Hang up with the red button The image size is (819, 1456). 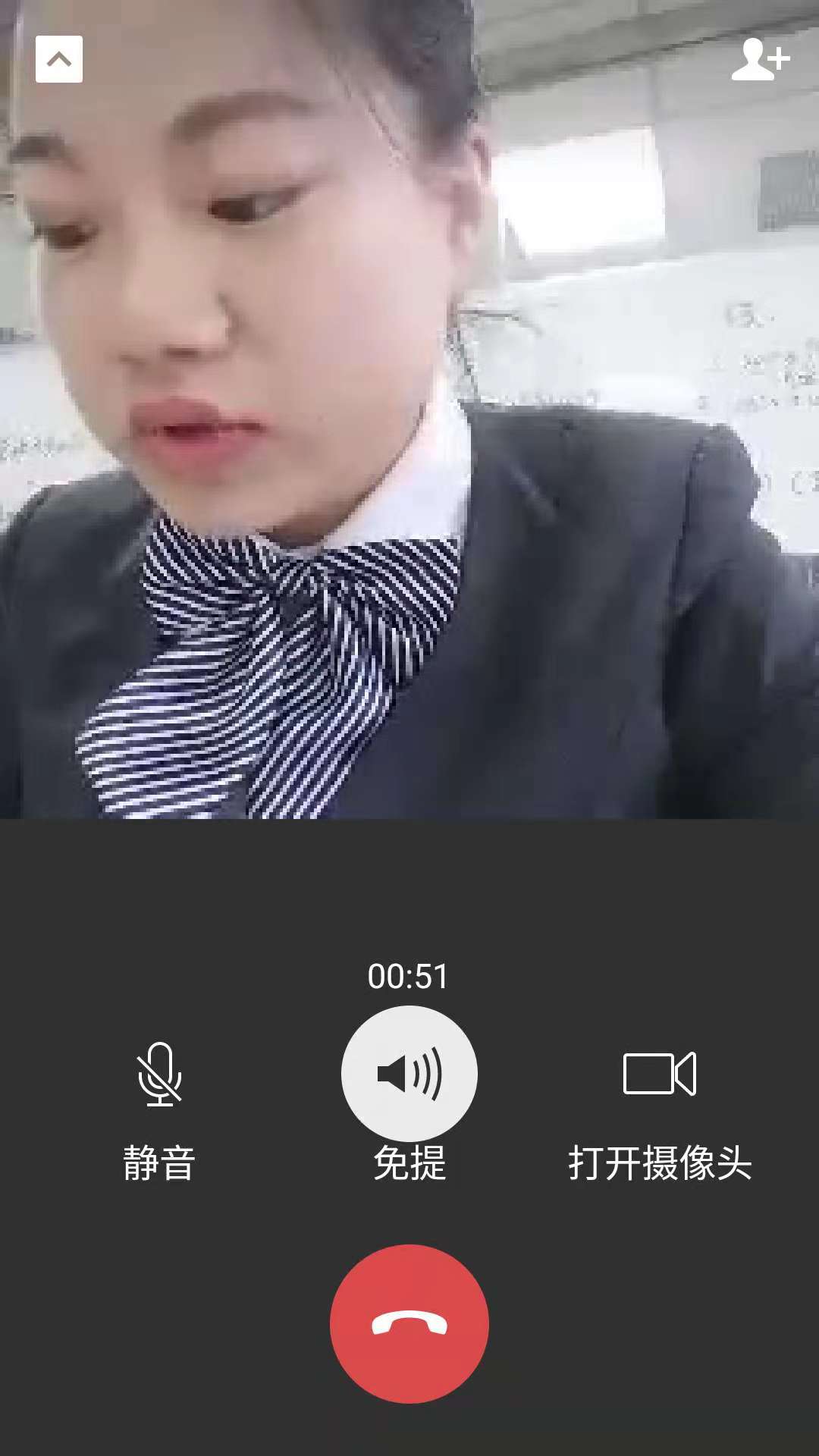click(x=409, y=1324)
